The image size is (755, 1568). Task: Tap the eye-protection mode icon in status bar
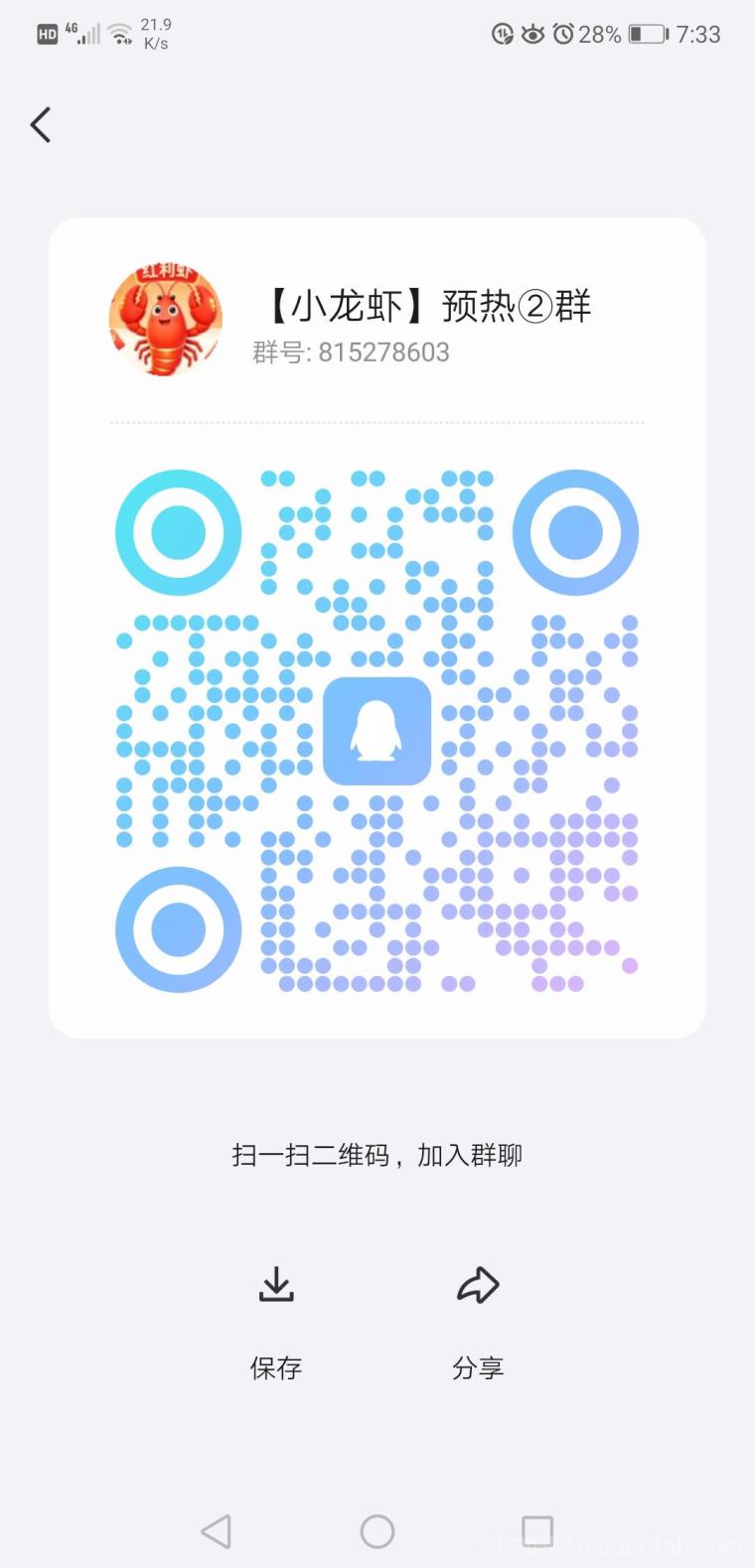[x=533, y=33]
